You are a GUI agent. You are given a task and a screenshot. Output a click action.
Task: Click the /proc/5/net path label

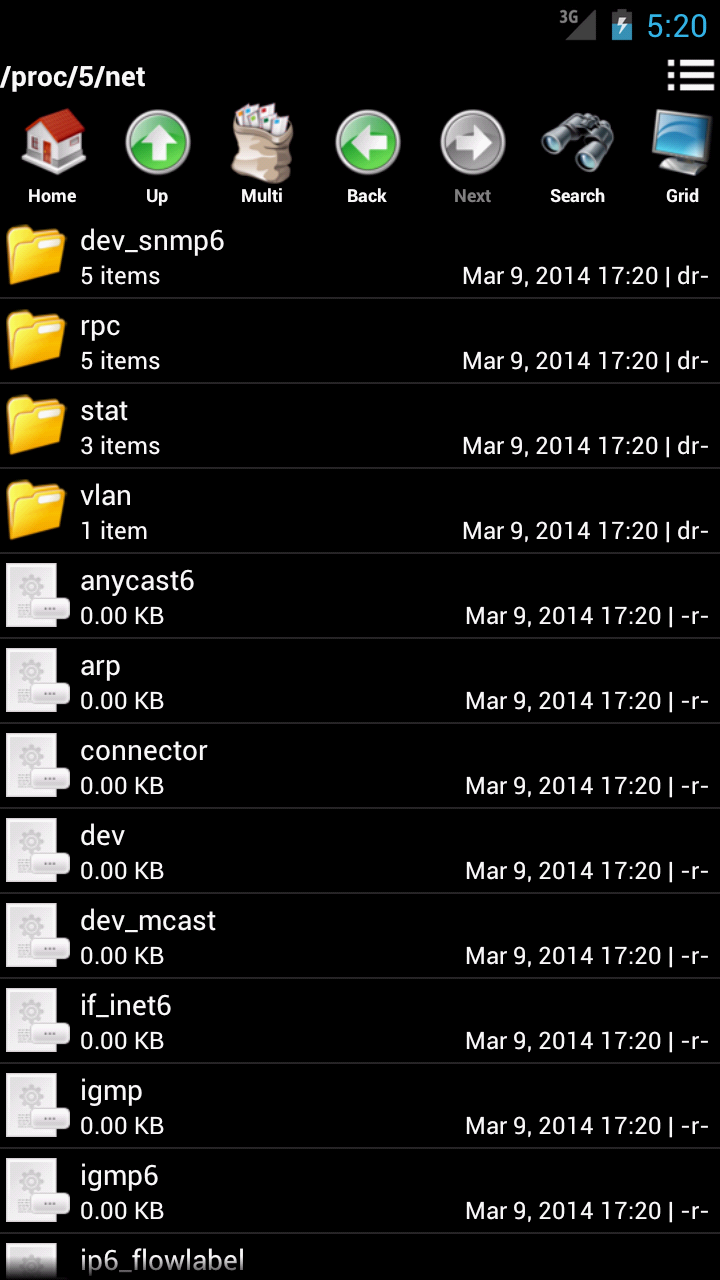pos(78,76)
